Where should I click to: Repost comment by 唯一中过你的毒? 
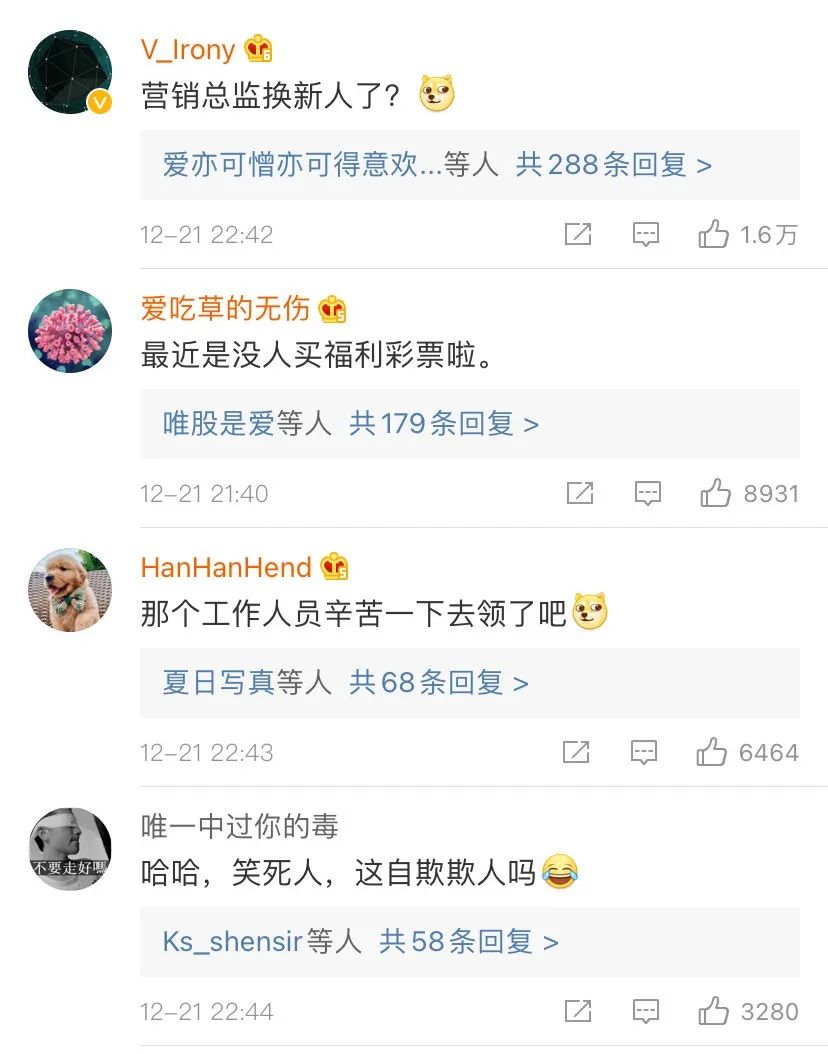tap(578, 1011)
